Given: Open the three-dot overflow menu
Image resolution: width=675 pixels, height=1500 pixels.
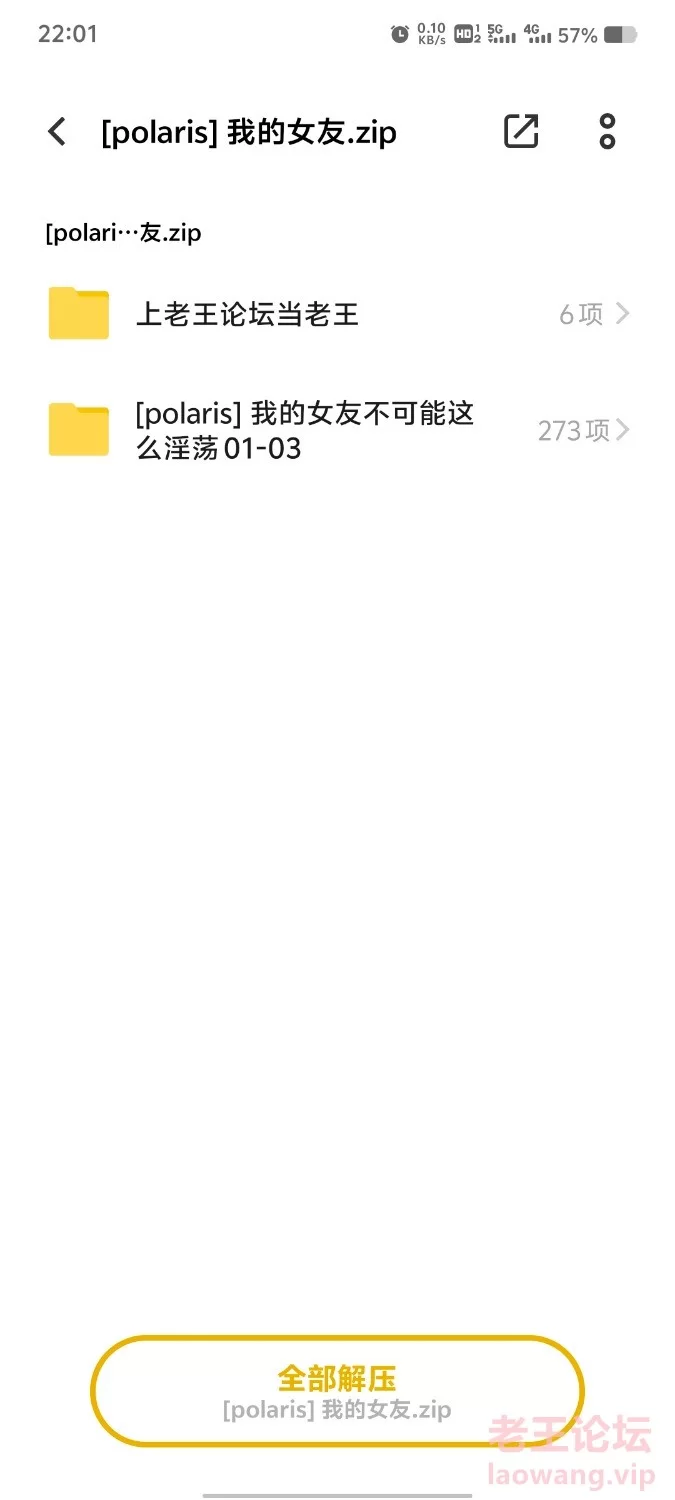Looking at the screenshot, I should pyautogui.click(x=607, y=131).
